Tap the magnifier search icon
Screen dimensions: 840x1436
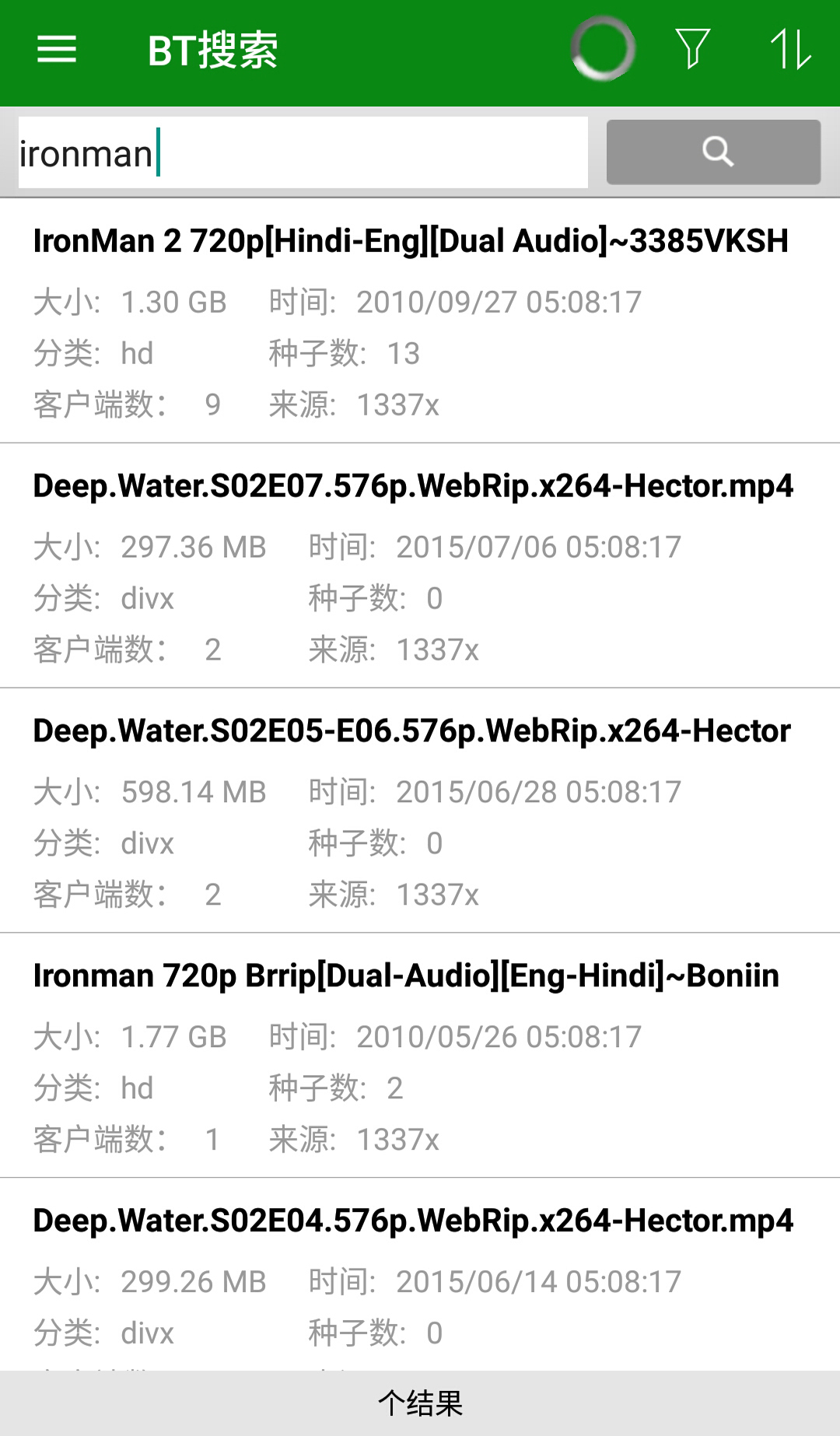click(x=713, y=152)
